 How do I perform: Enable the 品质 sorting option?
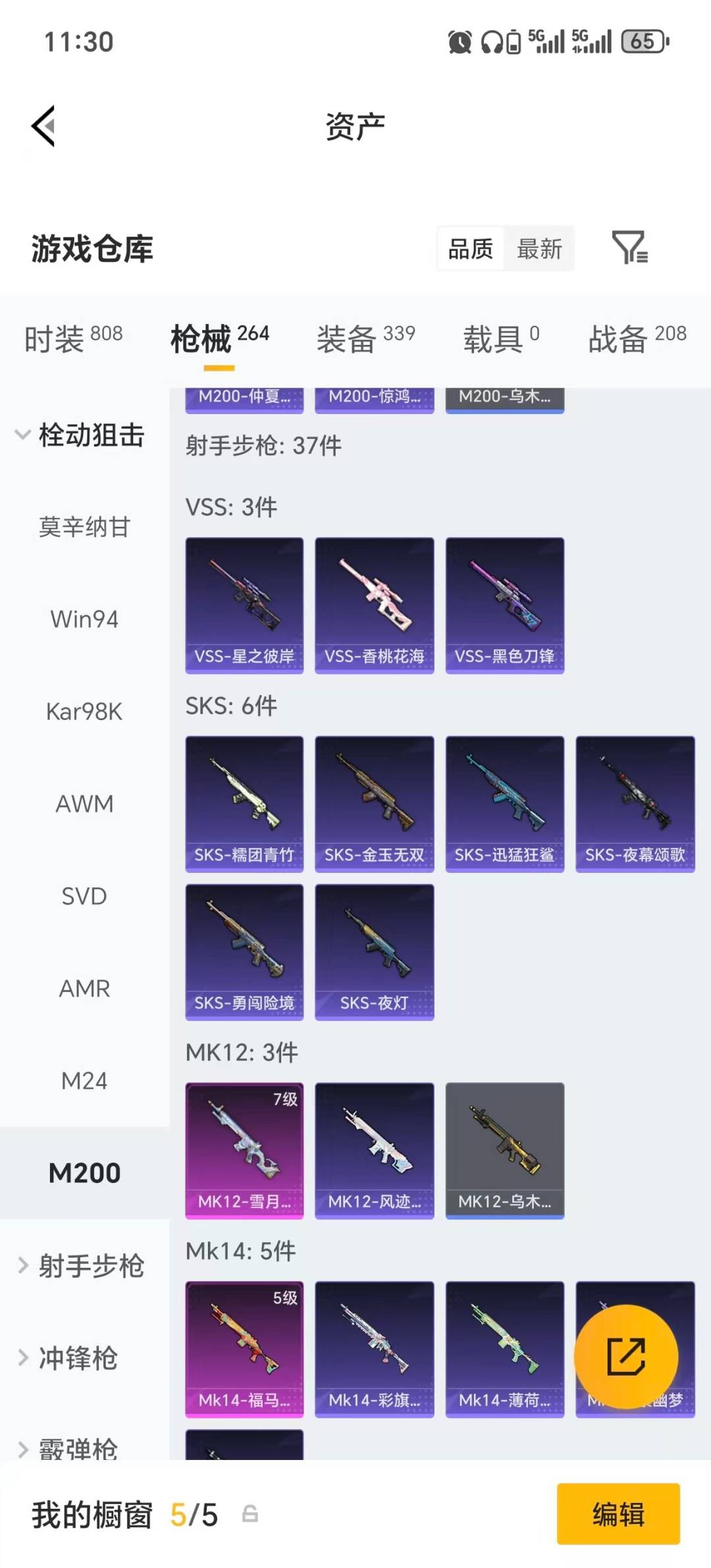[469, 249]
